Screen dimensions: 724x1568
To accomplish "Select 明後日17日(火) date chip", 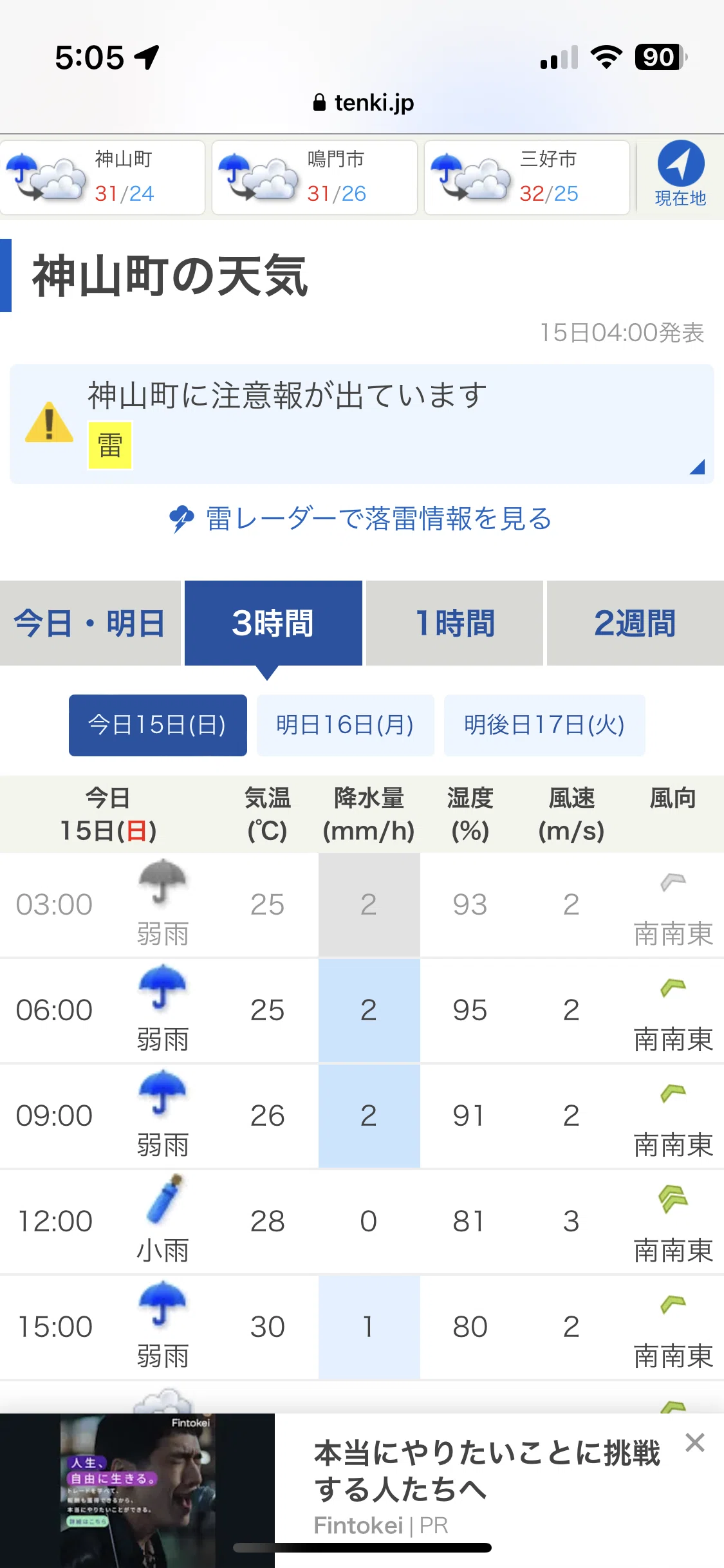I will tap(544, 725).
